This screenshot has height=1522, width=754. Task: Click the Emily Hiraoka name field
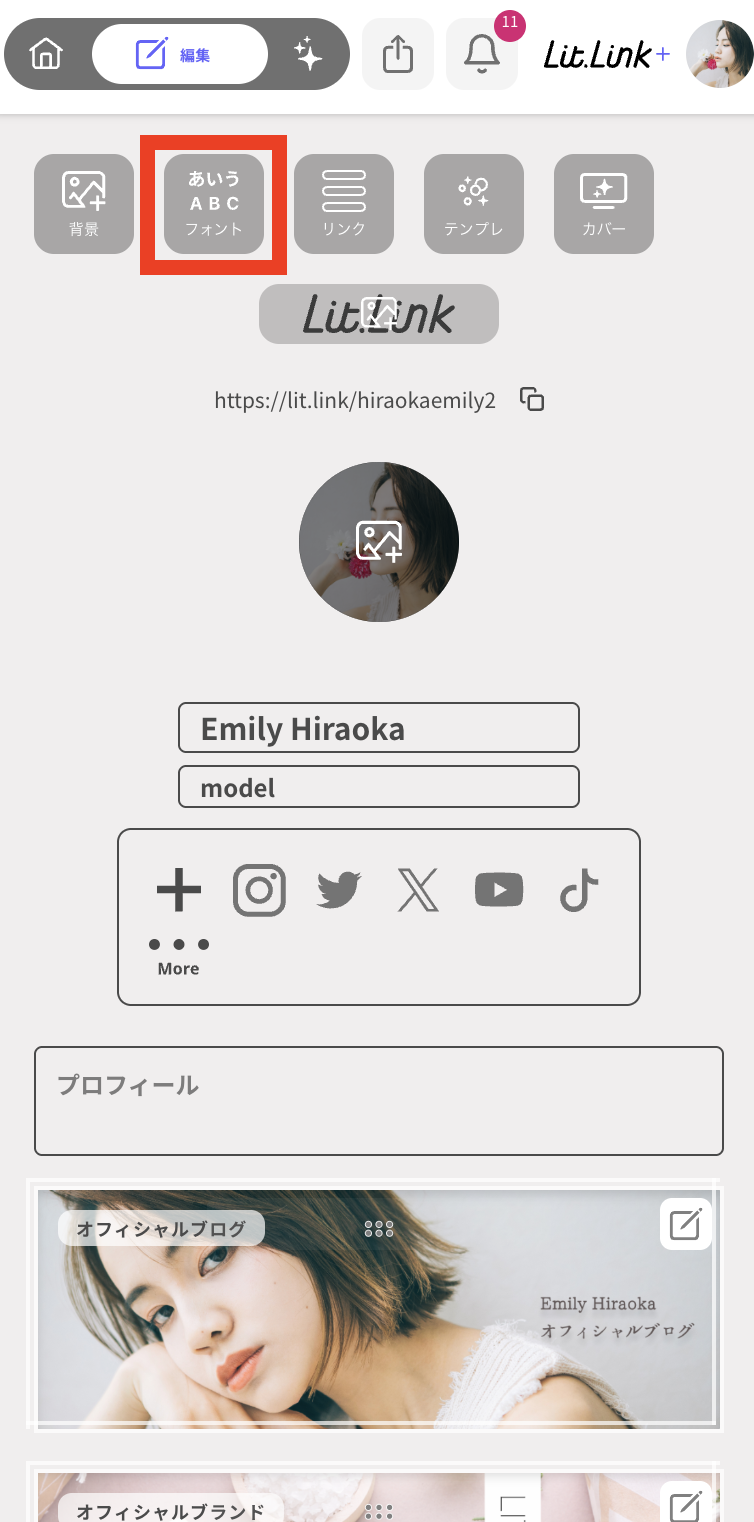click(378, 728)
